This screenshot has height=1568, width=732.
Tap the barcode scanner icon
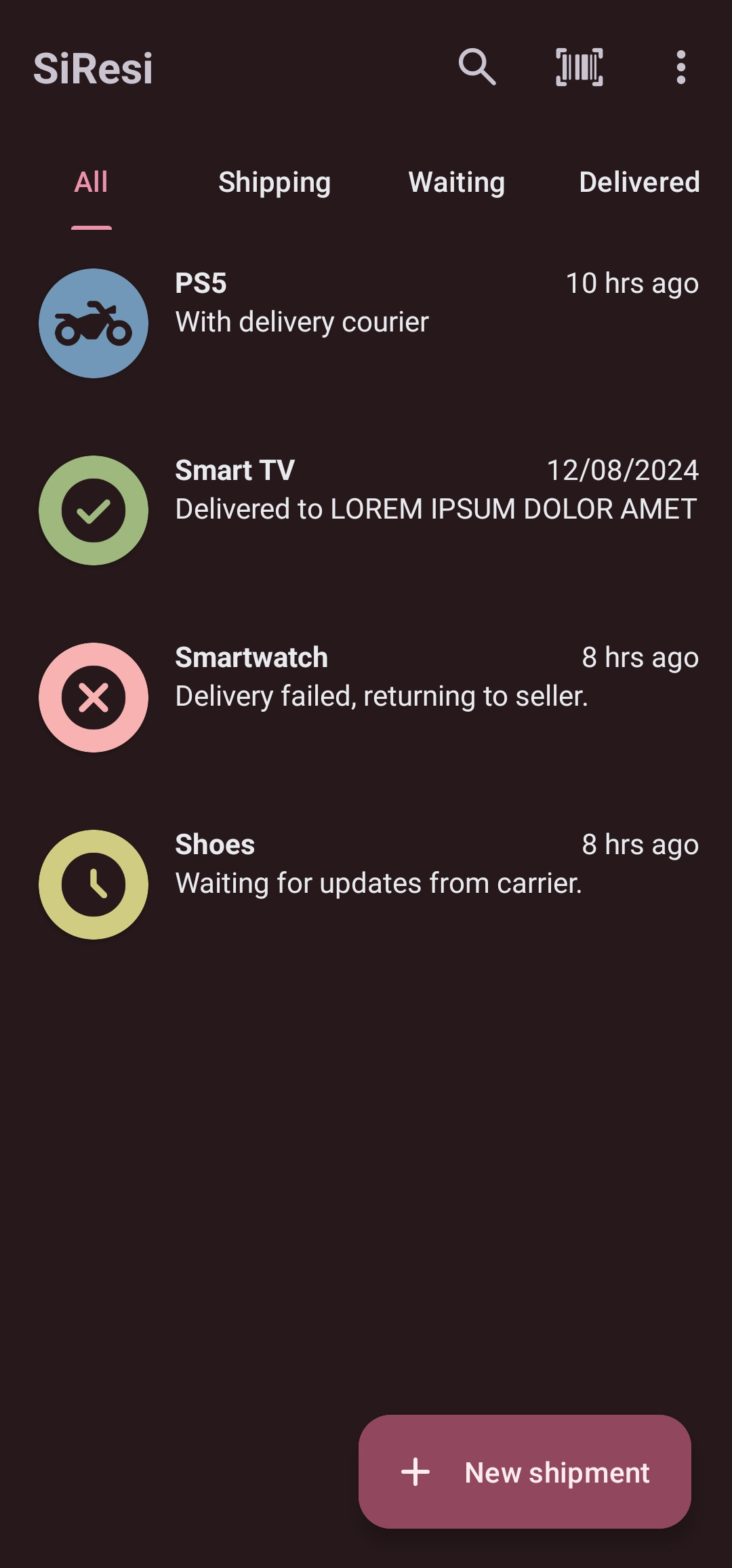pyautogui.click(x=579, y=67)
